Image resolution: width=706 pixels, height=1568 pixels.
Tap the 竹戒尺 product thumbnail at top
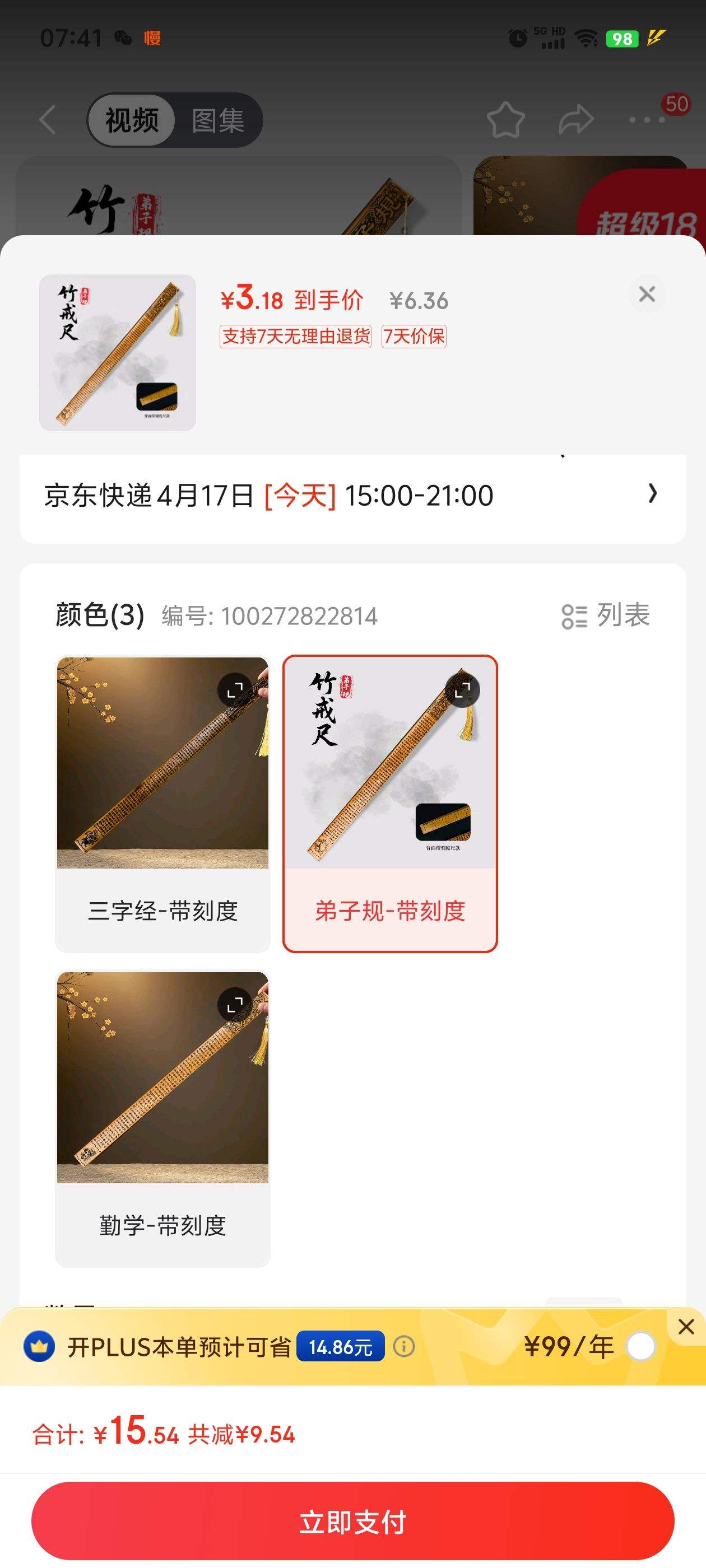[x=117, y=353]
